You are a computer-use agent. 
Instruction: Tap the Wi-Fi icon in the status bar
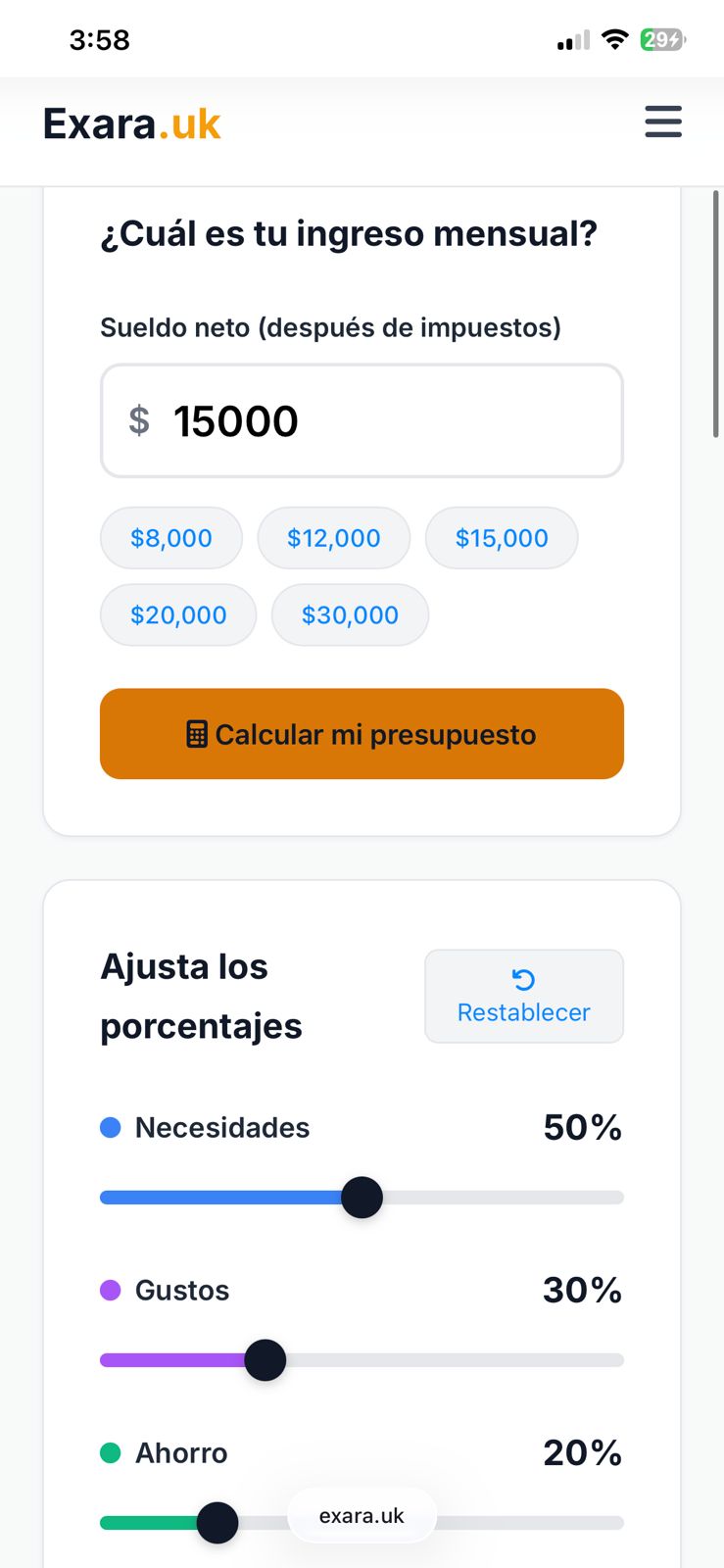click(617, 38)
